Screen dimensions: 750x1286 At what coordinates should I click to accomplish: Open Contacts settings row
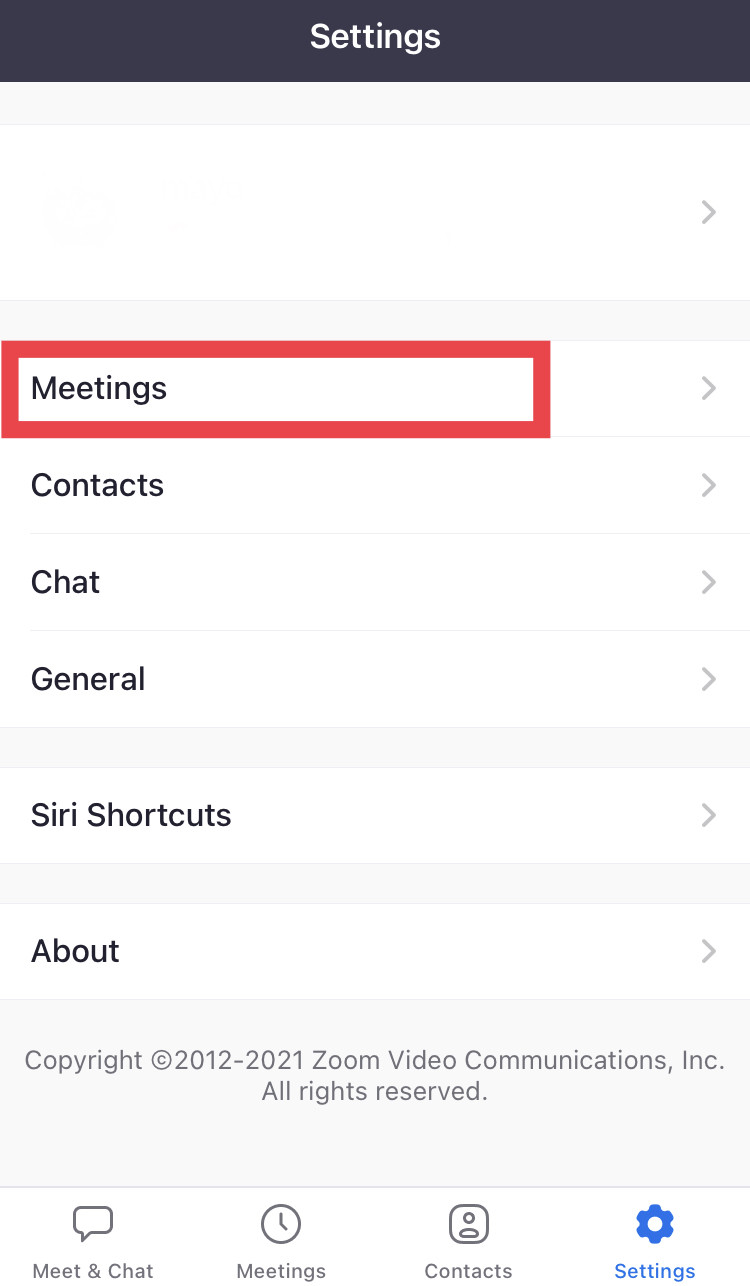[x=375, y=485]
